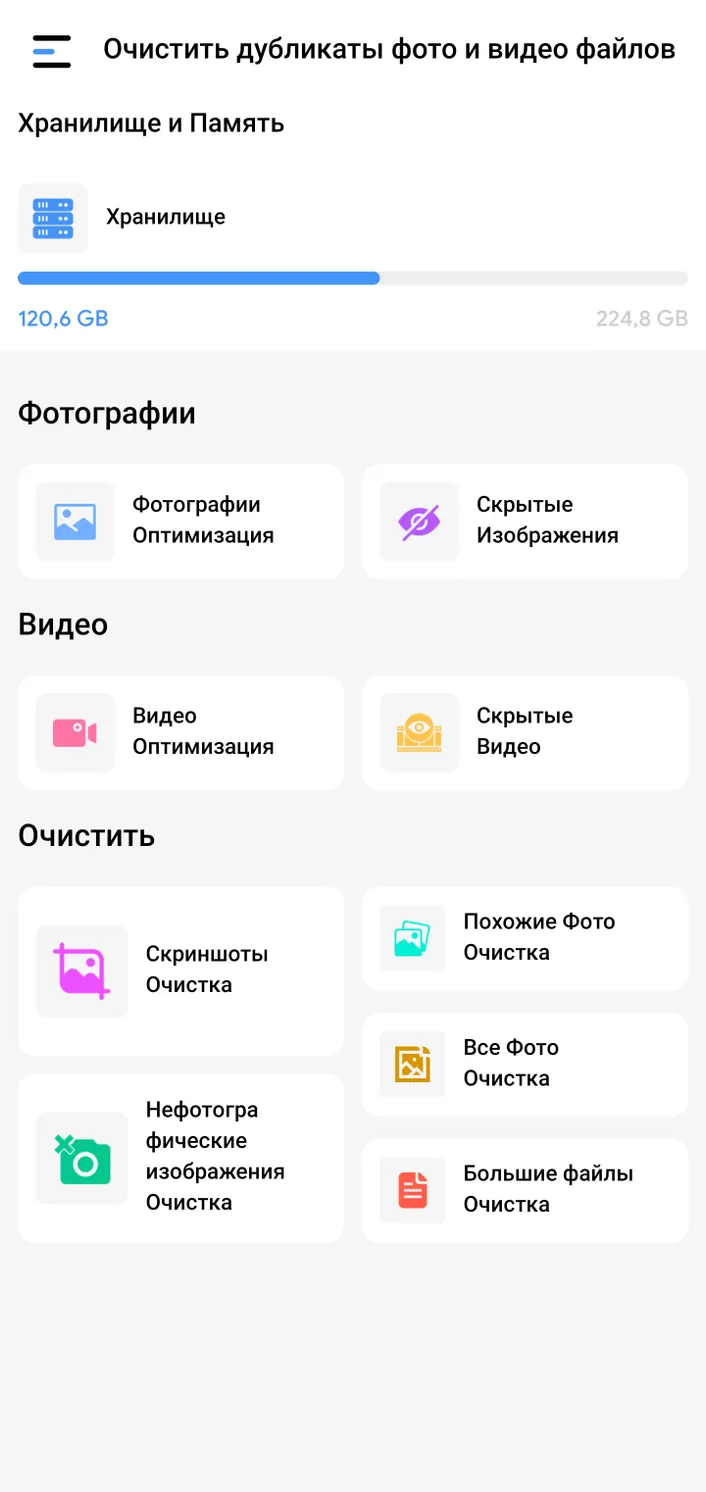This screenshot has width=706, height=1492.
Task: Open Большие файлы Очистка card
Action: click(525, 1190)
